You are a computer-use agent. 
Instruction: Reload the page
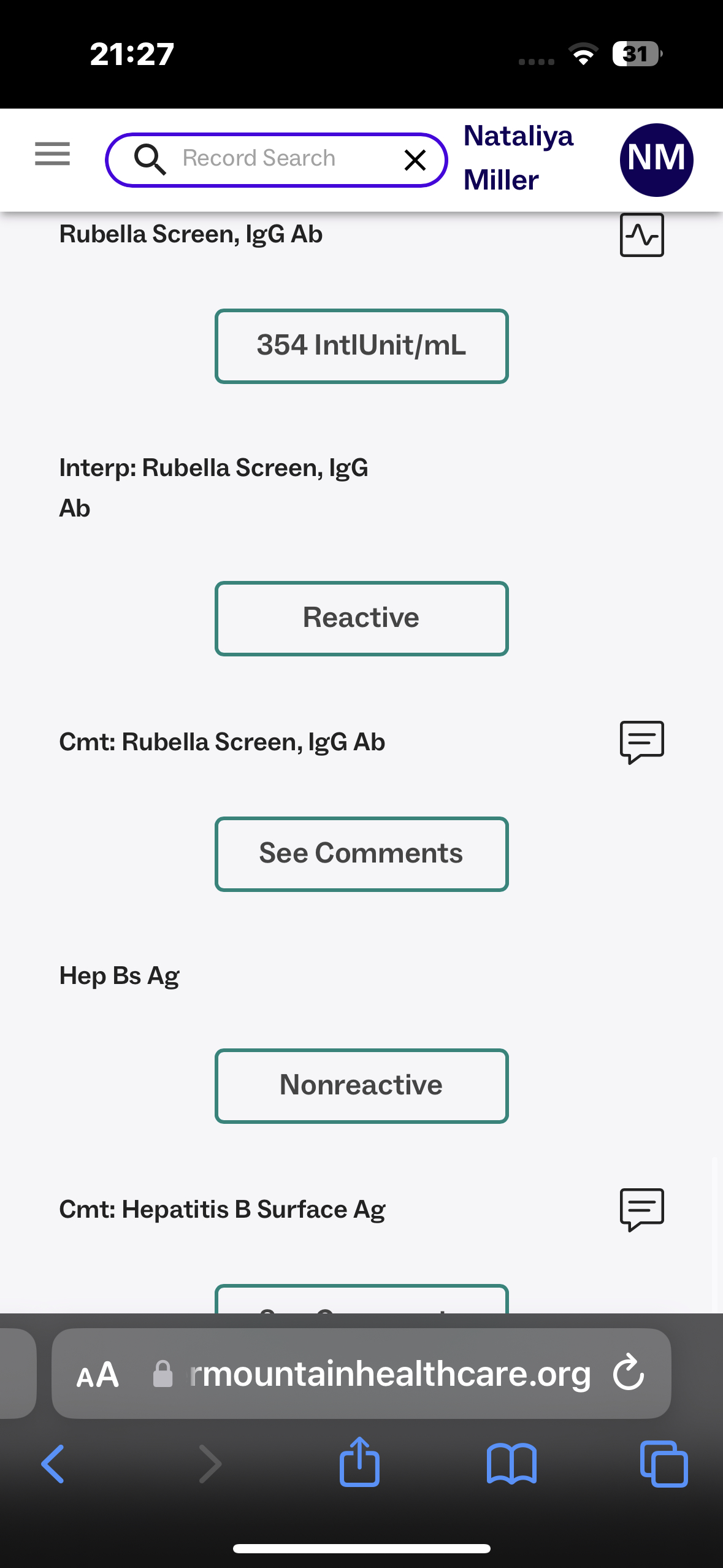629,1373
